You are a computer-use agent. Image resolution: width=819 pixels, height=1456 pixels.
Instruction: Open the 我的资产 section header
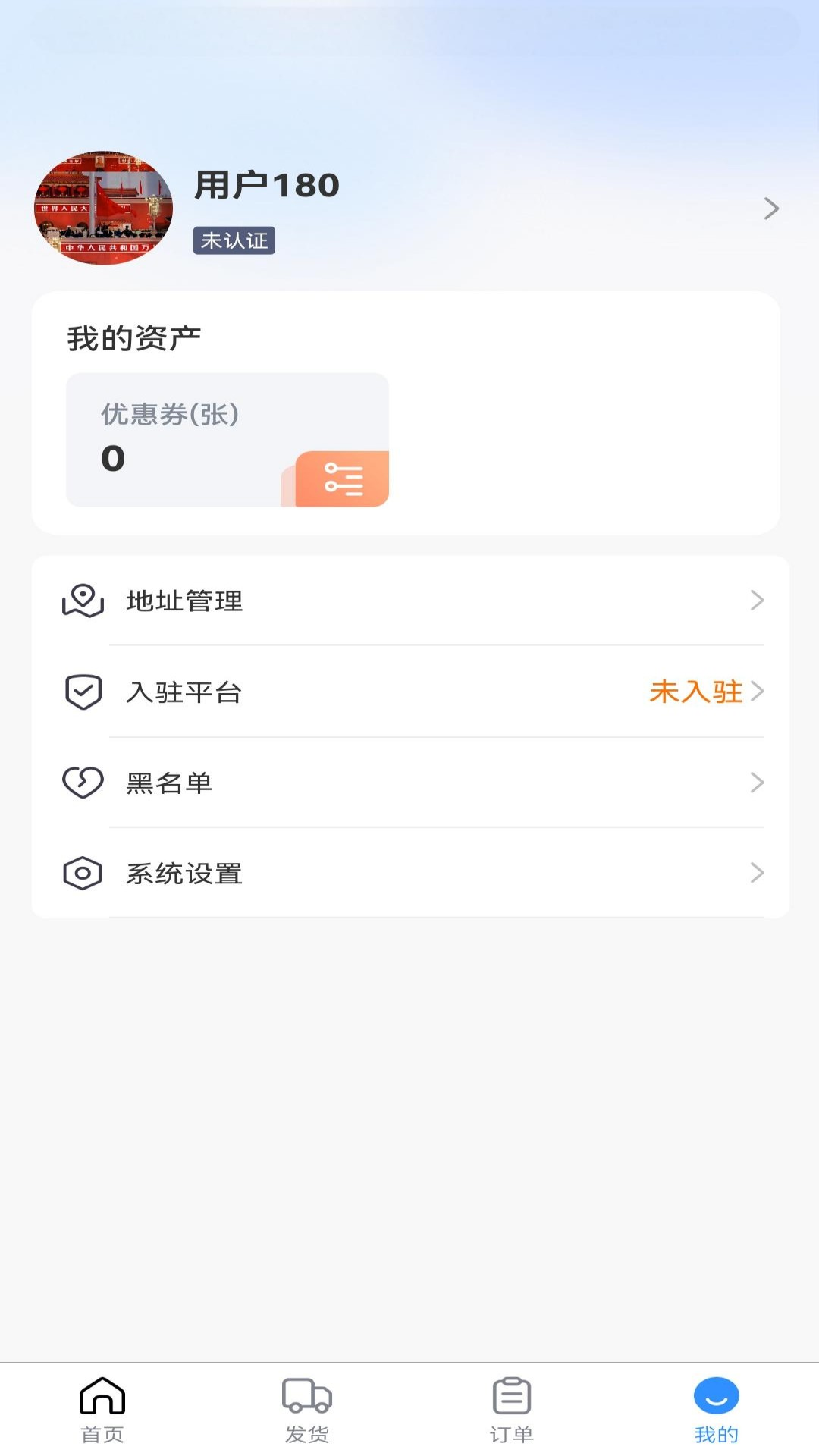(x=133, y=336)
